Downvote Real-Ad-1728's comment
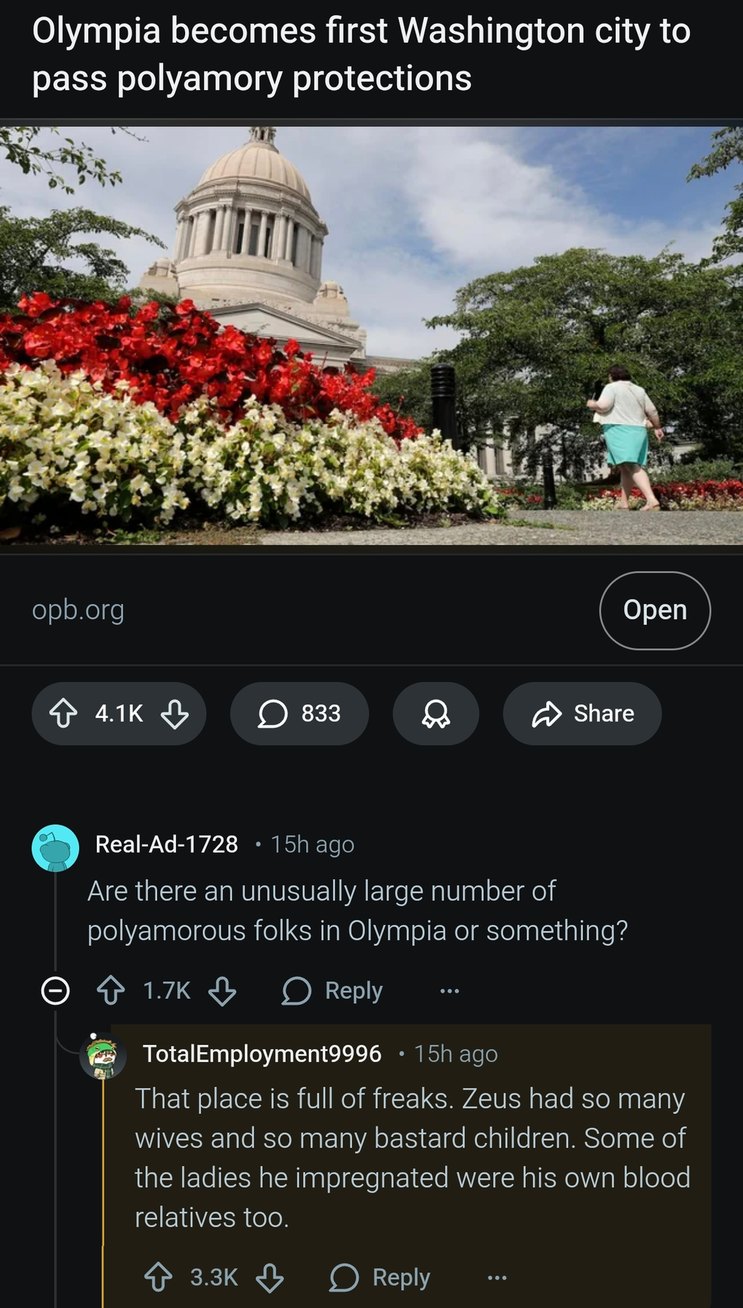This screenshot has width=743, height=1308. [x=222, y=990]
